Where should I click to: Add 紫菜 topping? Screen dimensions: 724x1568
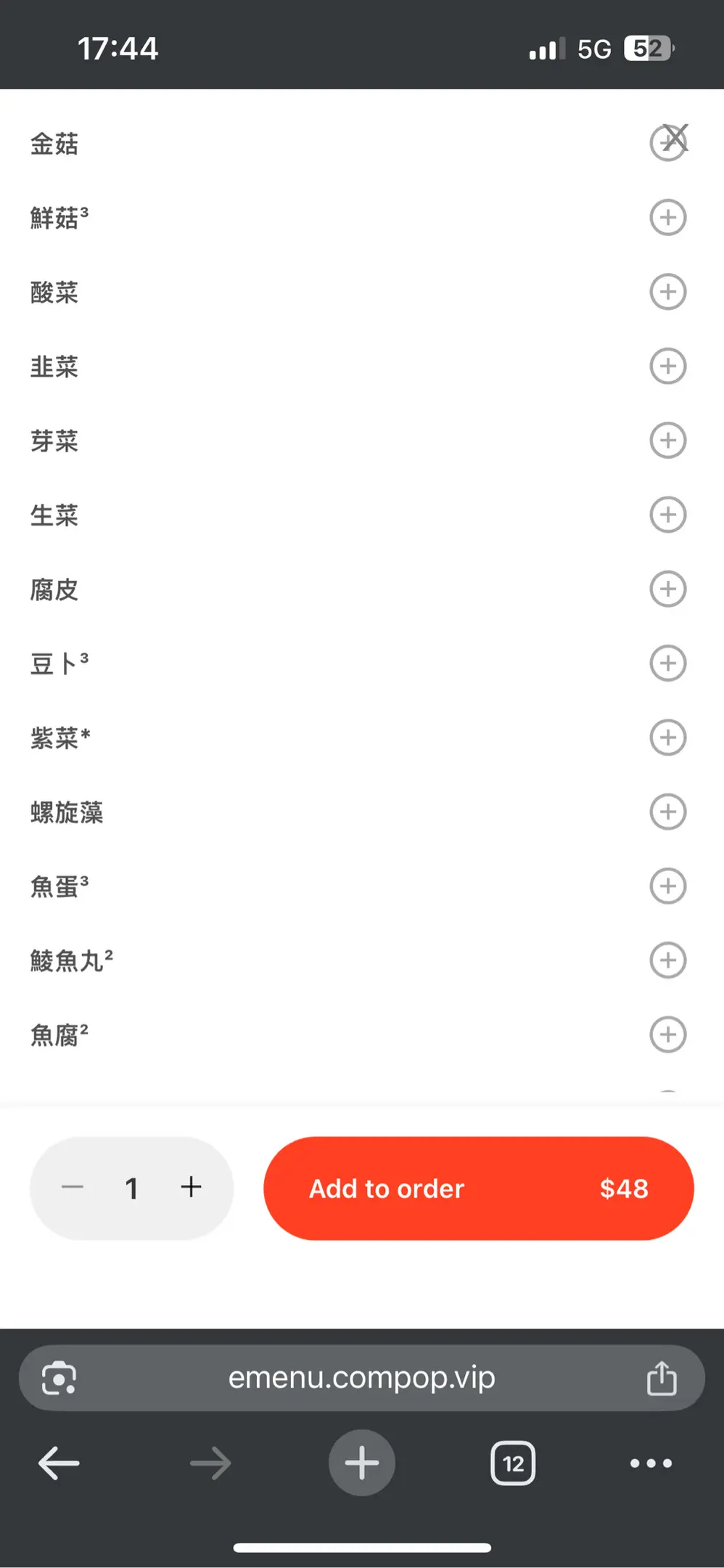coord(667,738)
